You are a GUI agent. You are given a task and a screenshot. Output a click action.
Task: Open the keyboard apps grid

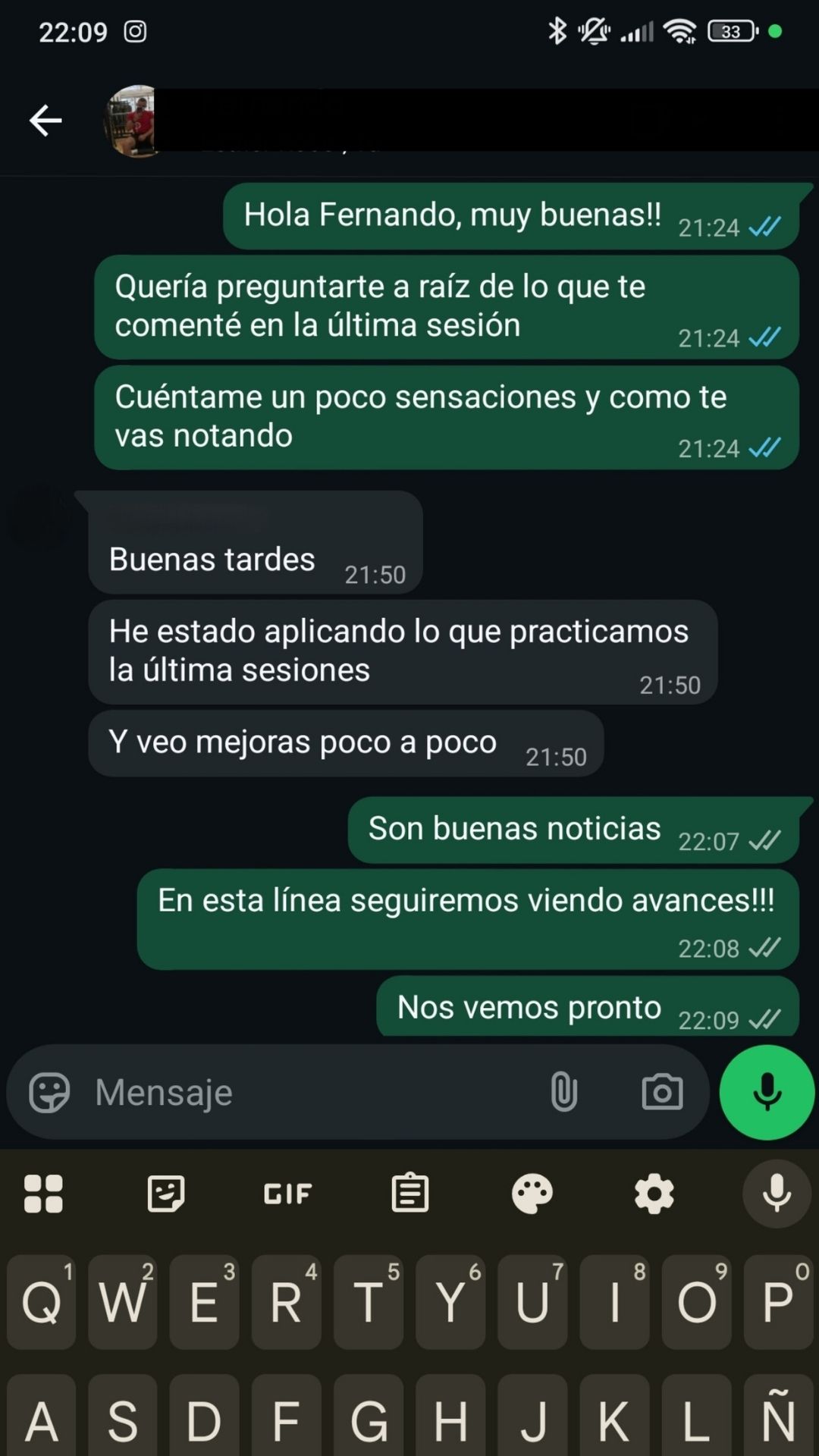[x=43, y=1193]
